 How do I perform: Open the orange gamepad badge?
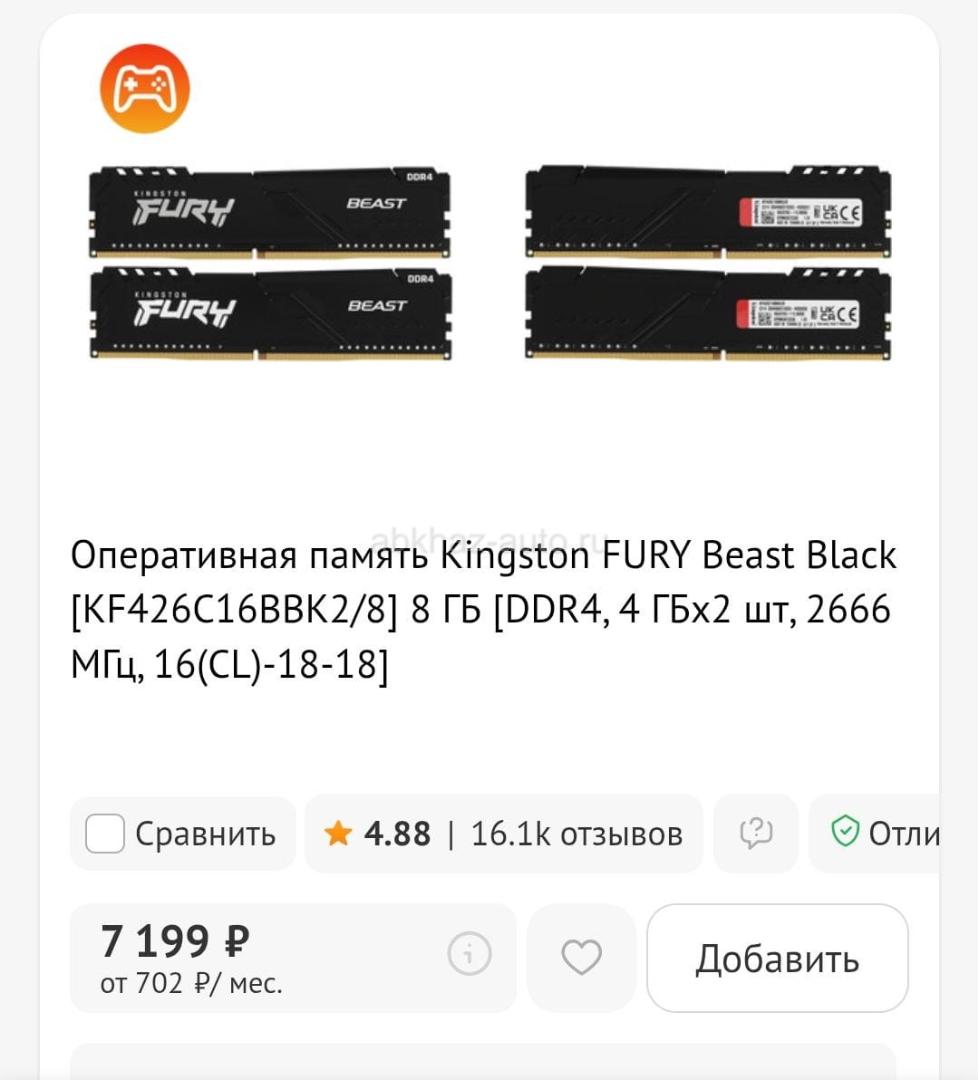tap(145, 89)
